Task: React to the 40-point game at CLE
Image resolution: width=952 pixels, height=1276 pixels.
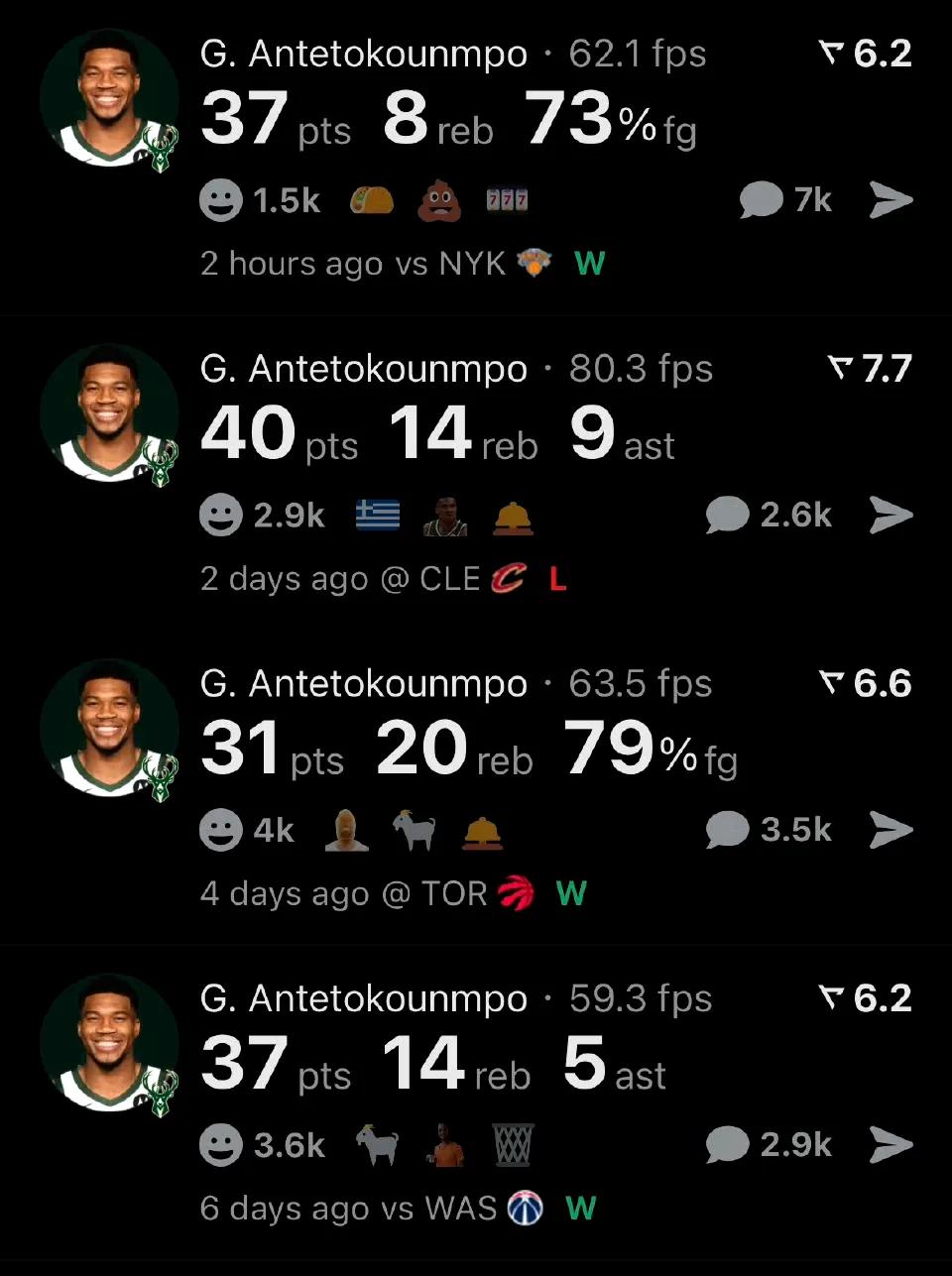Action: point(221,516)
